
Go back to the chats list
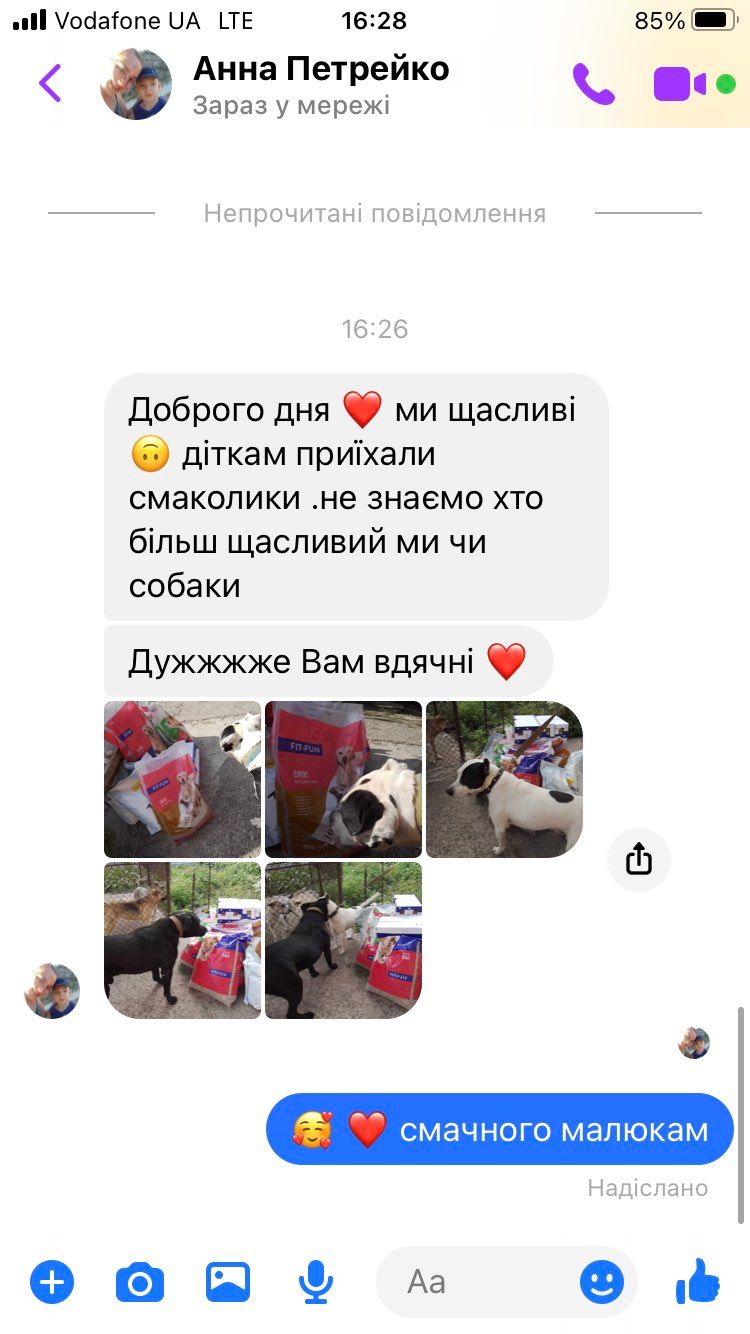[50, 83]
